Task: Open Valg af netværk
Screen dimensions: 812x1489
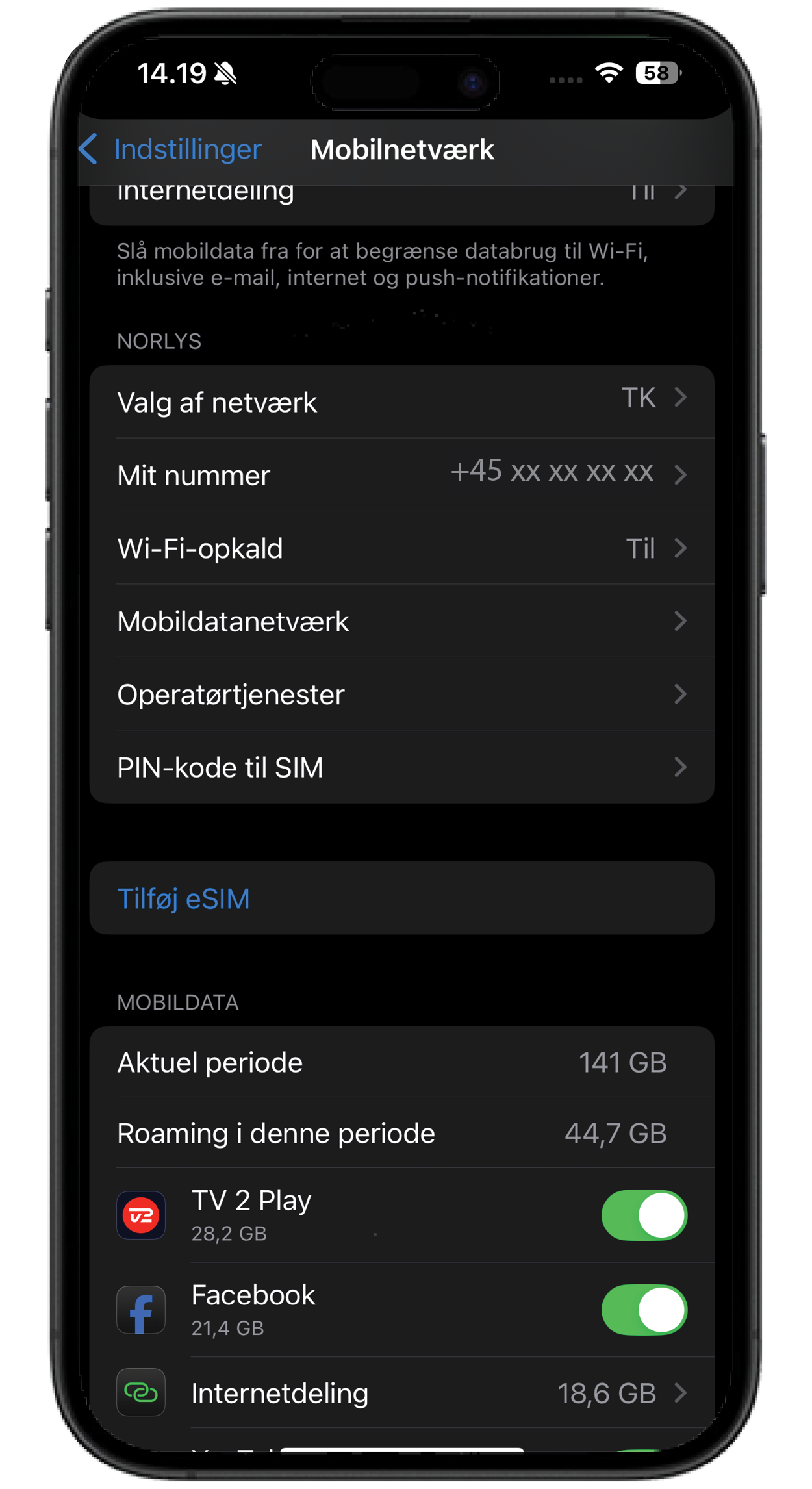Action: (x=402, y=401)
